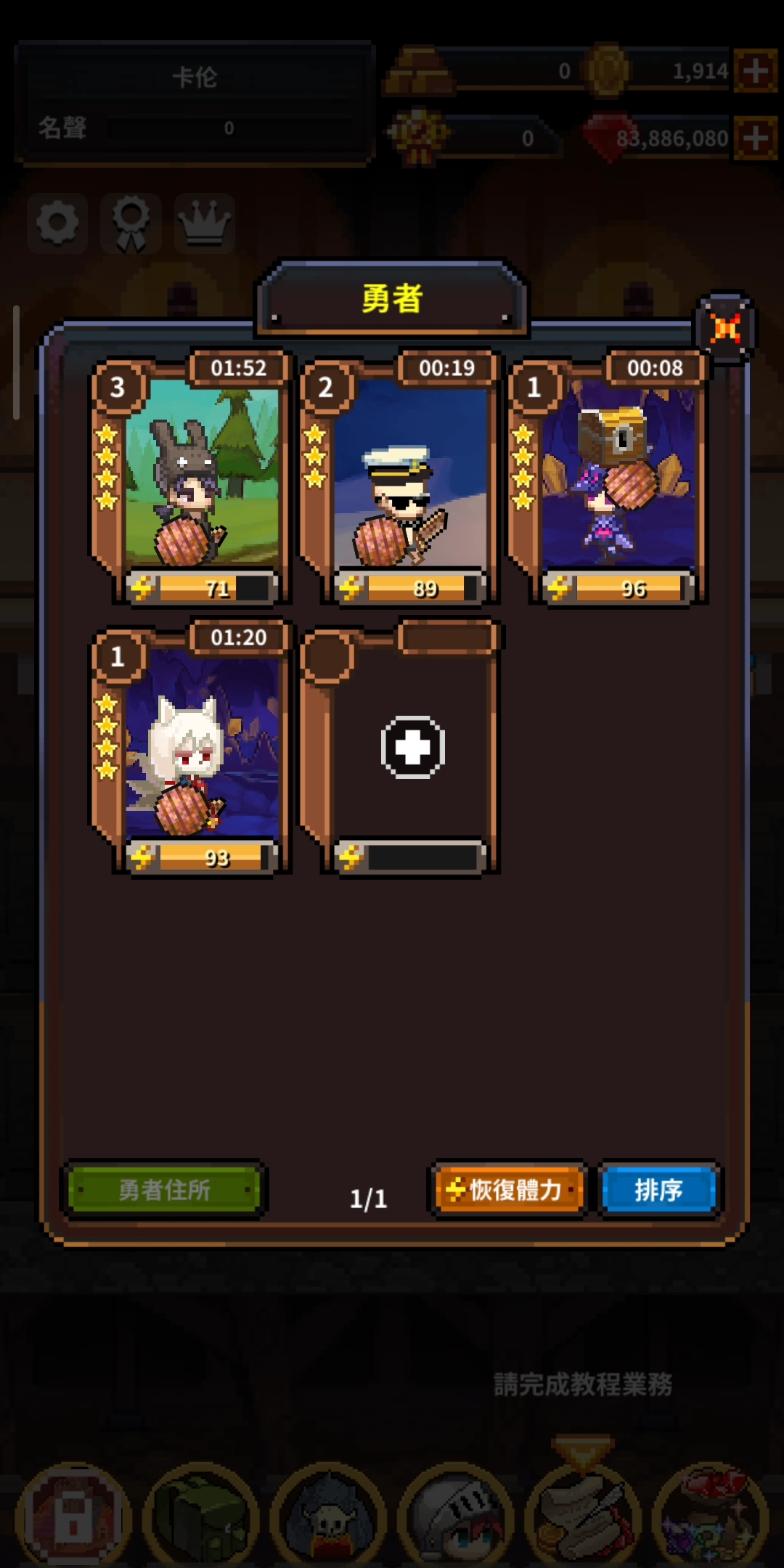Screen dimensions: 784x1568
Task: Close the 勇者 hero panel
Action: click(726, 329)
